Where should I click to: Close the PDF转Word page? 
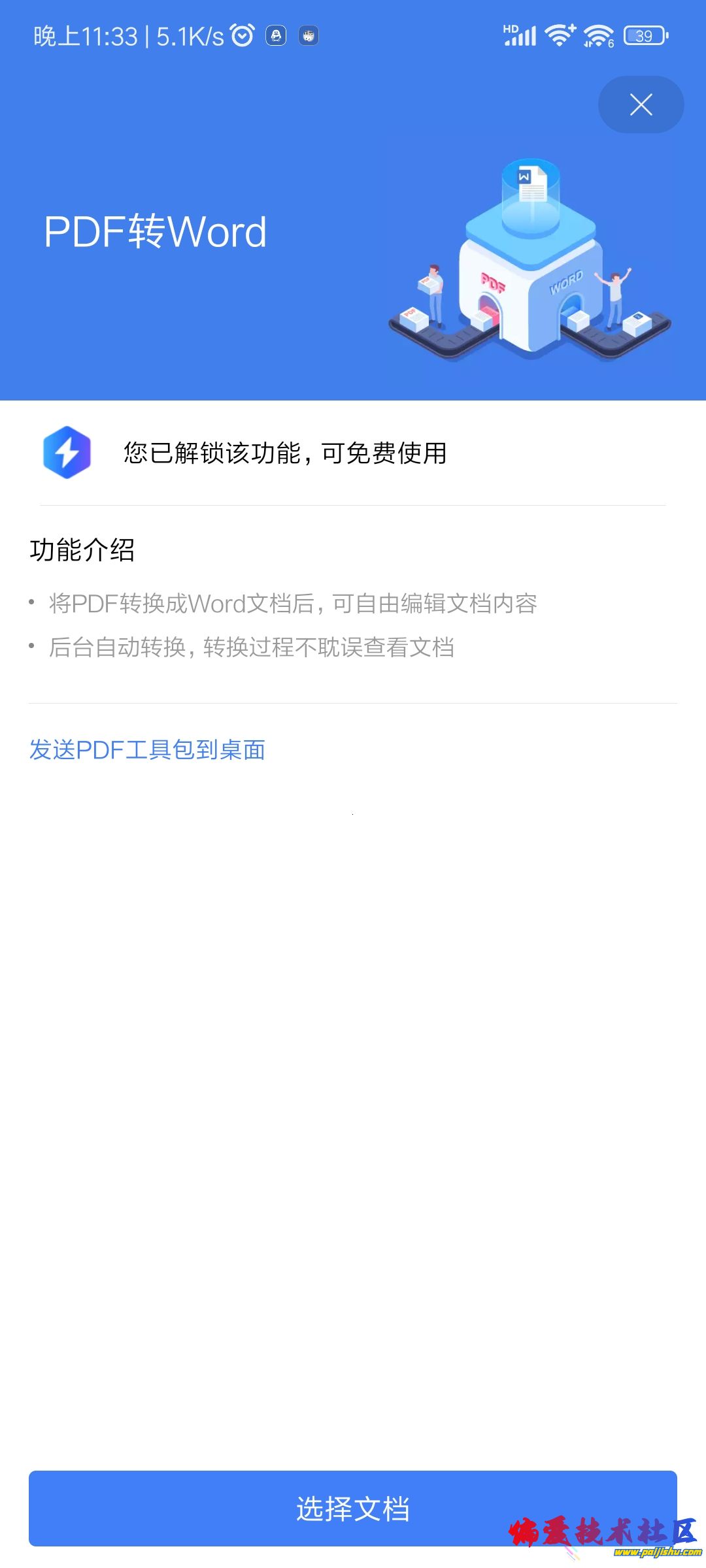click(x=641, y=105)
